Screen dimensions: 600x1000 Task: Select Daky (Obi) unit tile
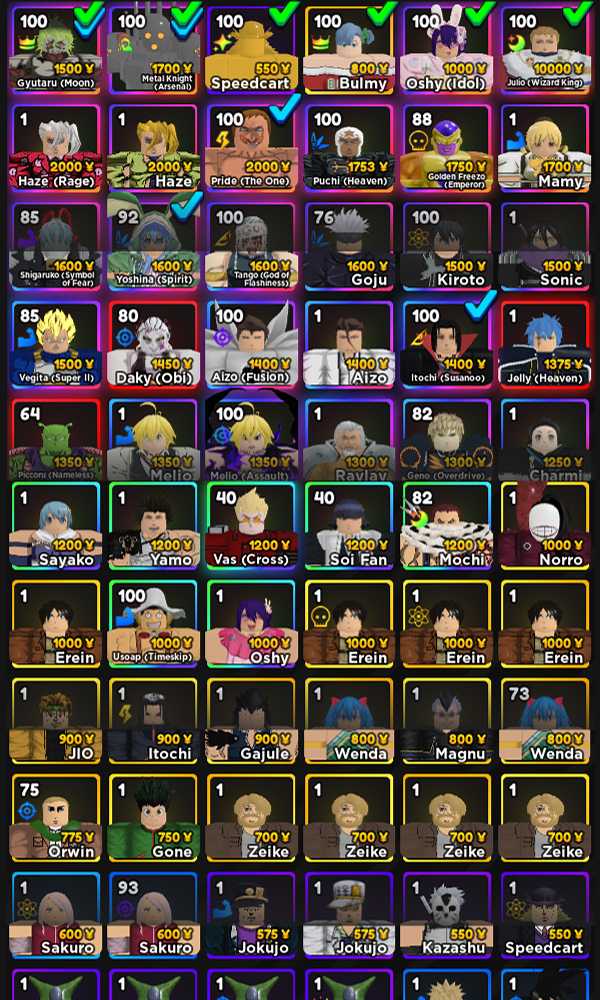click(x=153, y=343)
